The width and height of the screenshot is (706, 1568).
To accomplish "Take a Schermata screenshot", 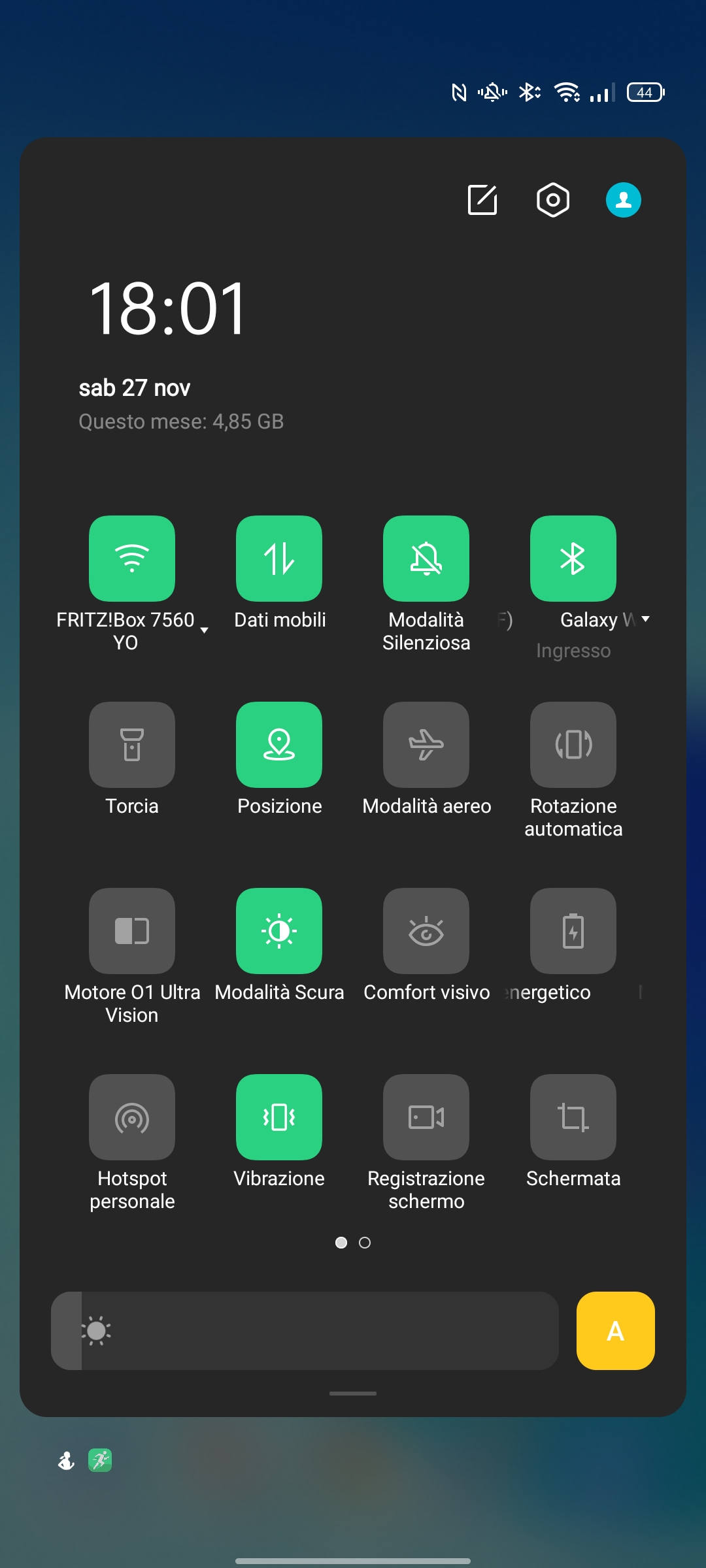I will [x=573, y=1117].
